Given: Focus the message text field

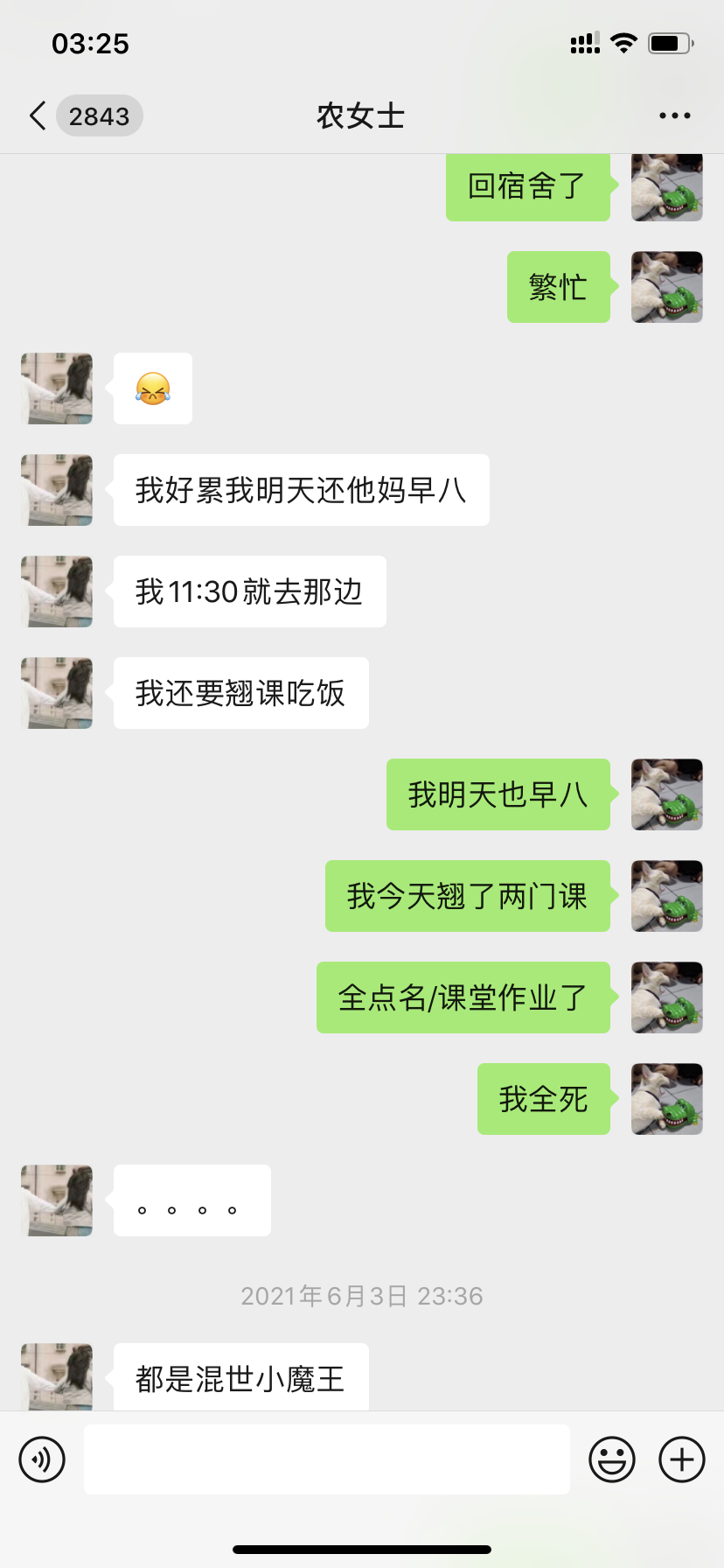Looking at the screenshot, I should click(x=326, y=1459).
